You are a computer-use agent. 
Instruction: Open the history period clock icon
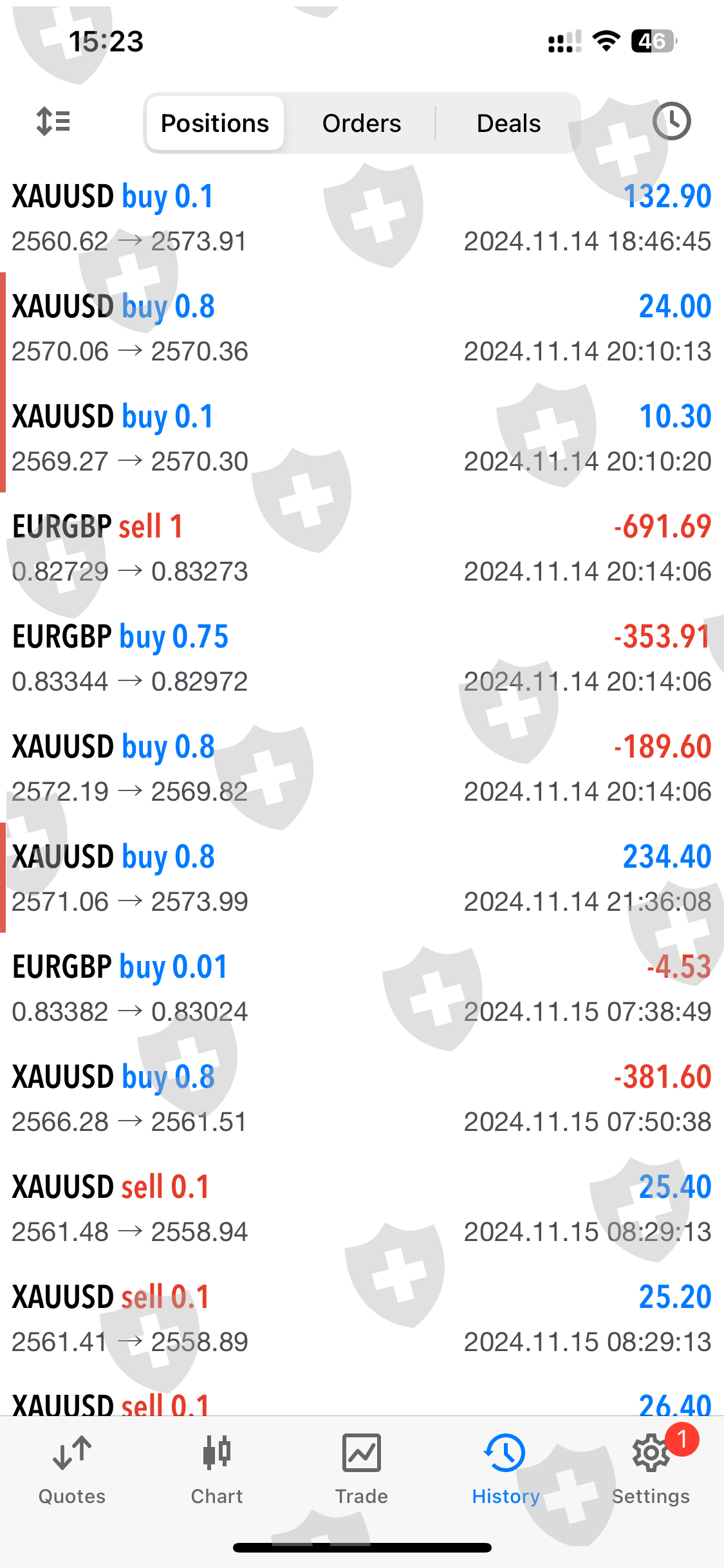coord(671,122)
